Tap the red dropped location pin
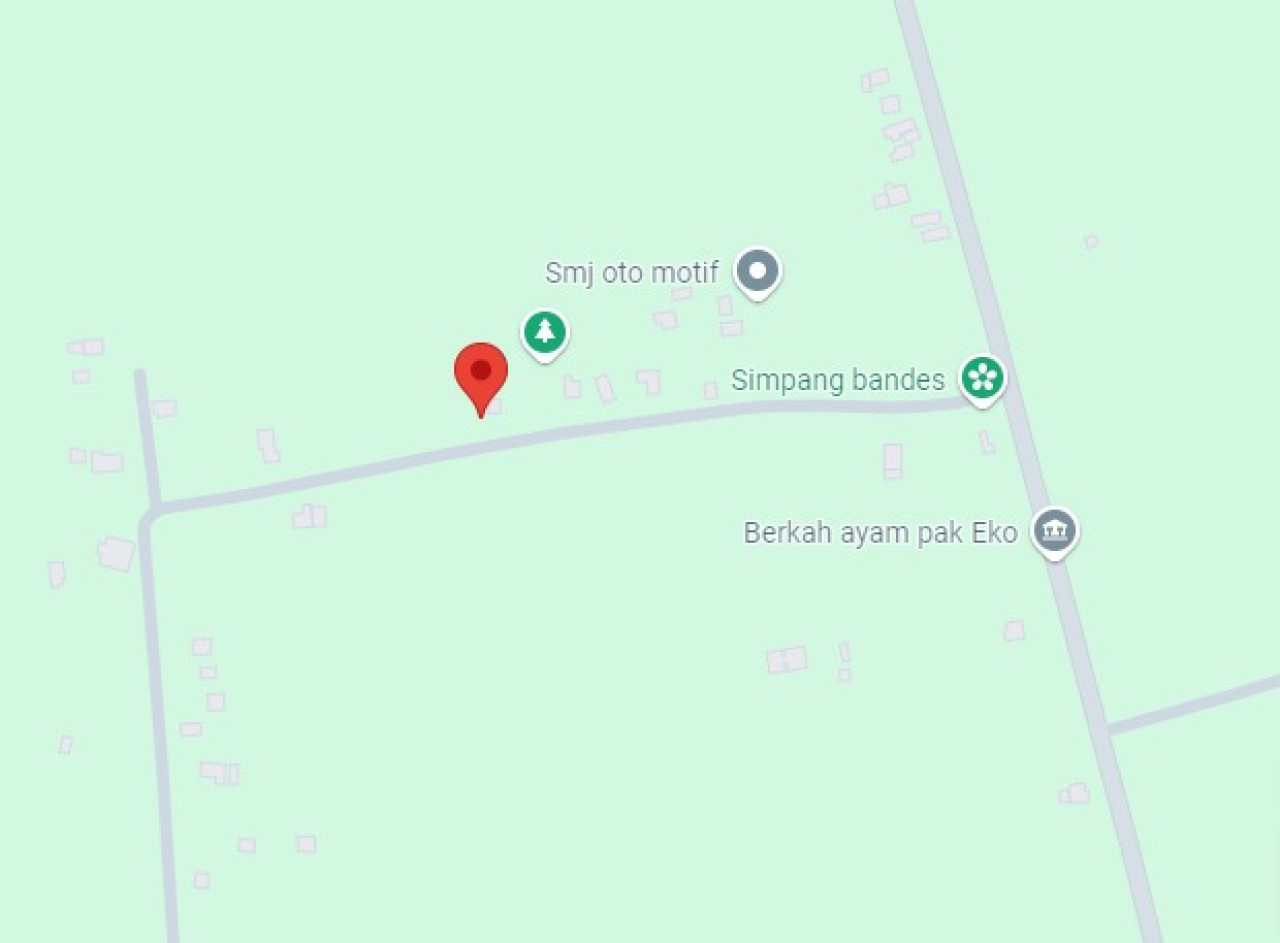Image resolution: width=1280 pixels, height=943 pixels. click(481, 372)
